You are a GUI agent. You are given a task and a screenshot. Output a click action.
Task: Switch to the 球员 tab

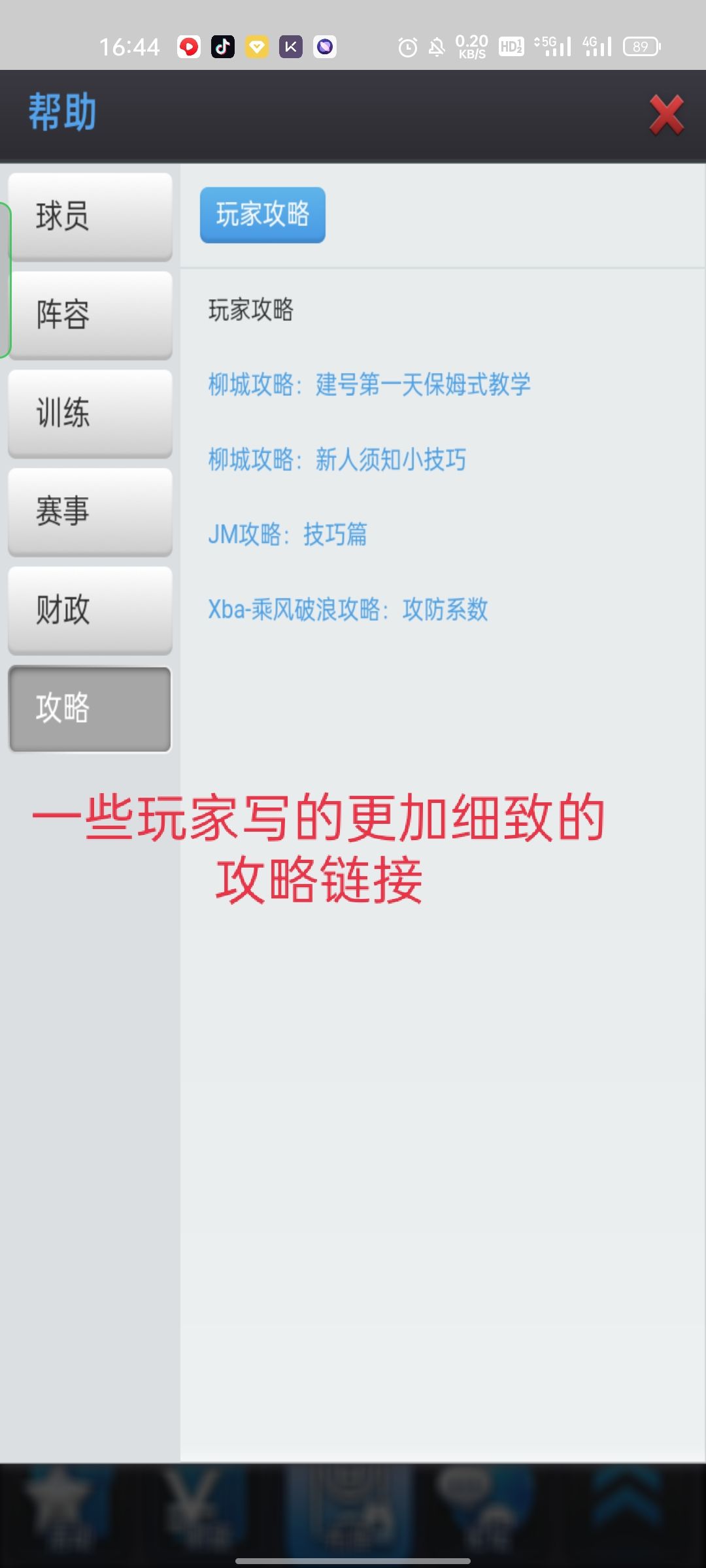coord(90,216)
